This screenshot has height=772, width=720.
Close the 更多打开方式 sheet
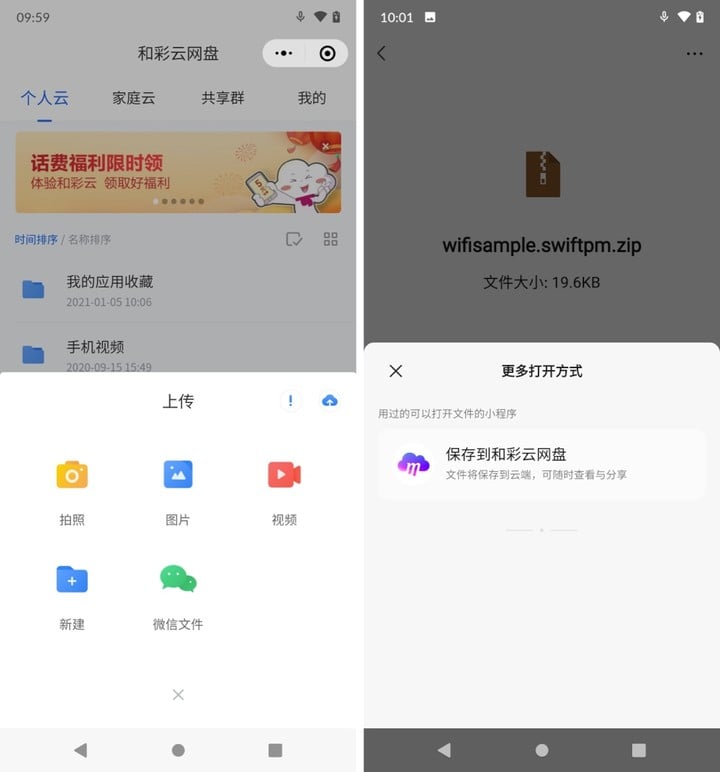[x=396, y=371]
